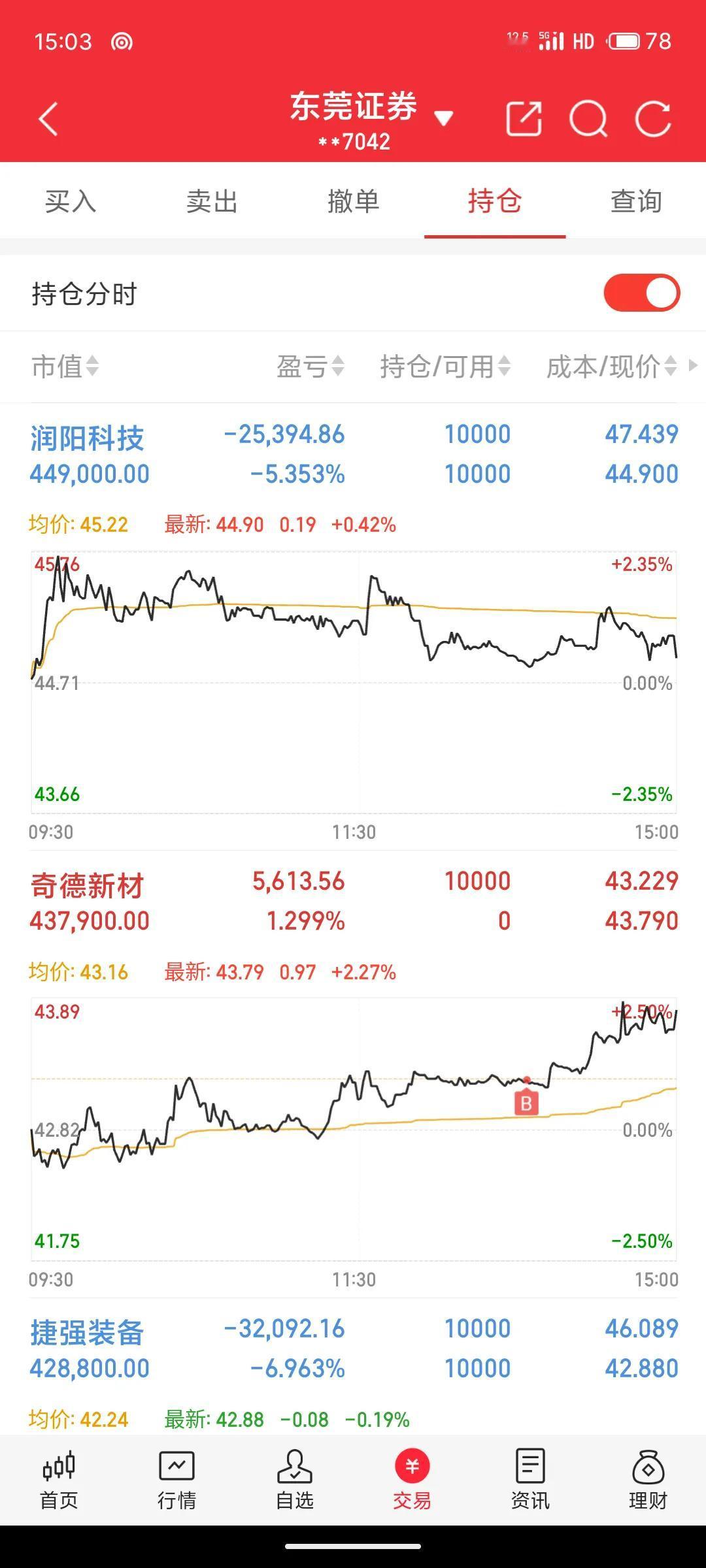Image resolution: width=706 pixels, height=1568 pixels.
Task: Refresh the positions with the reload icon
Action: click(x=653, y=119)
